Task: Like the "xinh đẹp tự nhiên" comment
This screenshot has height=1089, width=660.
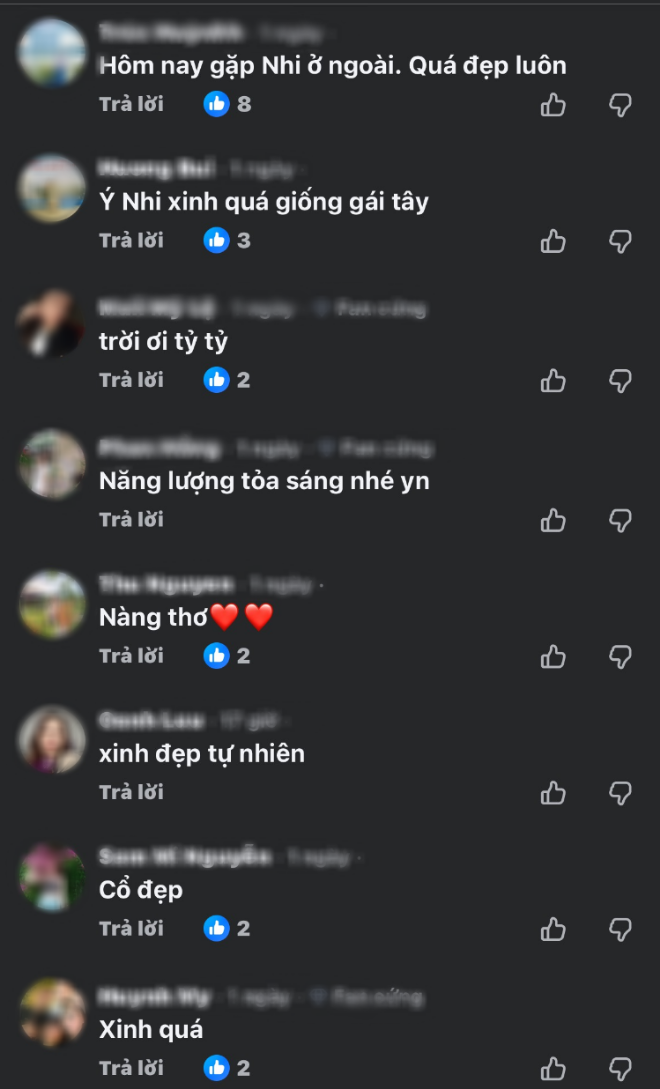Action: click(x=553, y=793)
